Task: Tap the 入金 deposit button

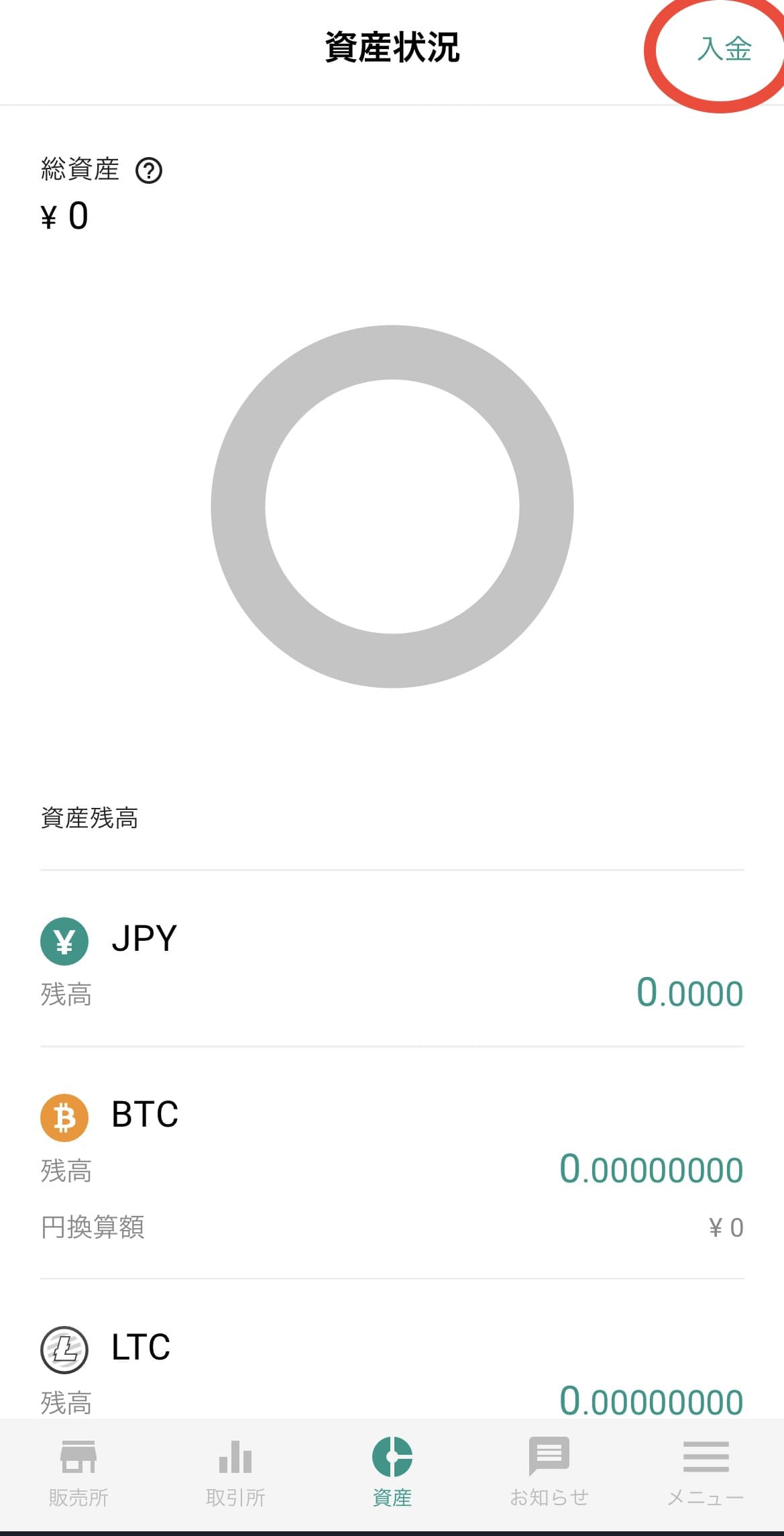Action: 724,49
